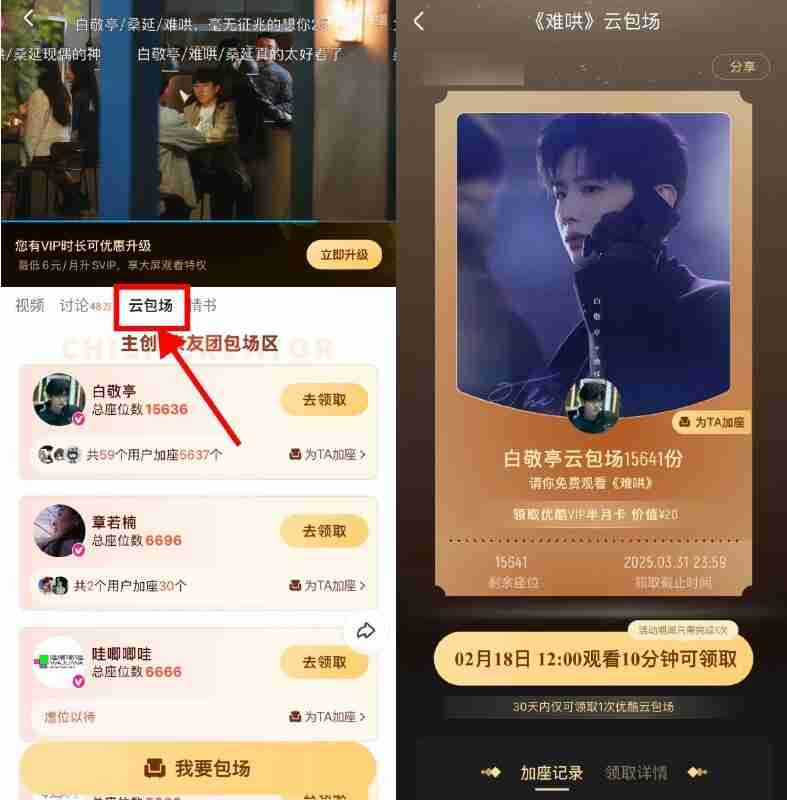The width and height of the screenshot is (787, 800).
Task: Tap 去领取 on 白敬亭's card
Action: pos(324,400)
